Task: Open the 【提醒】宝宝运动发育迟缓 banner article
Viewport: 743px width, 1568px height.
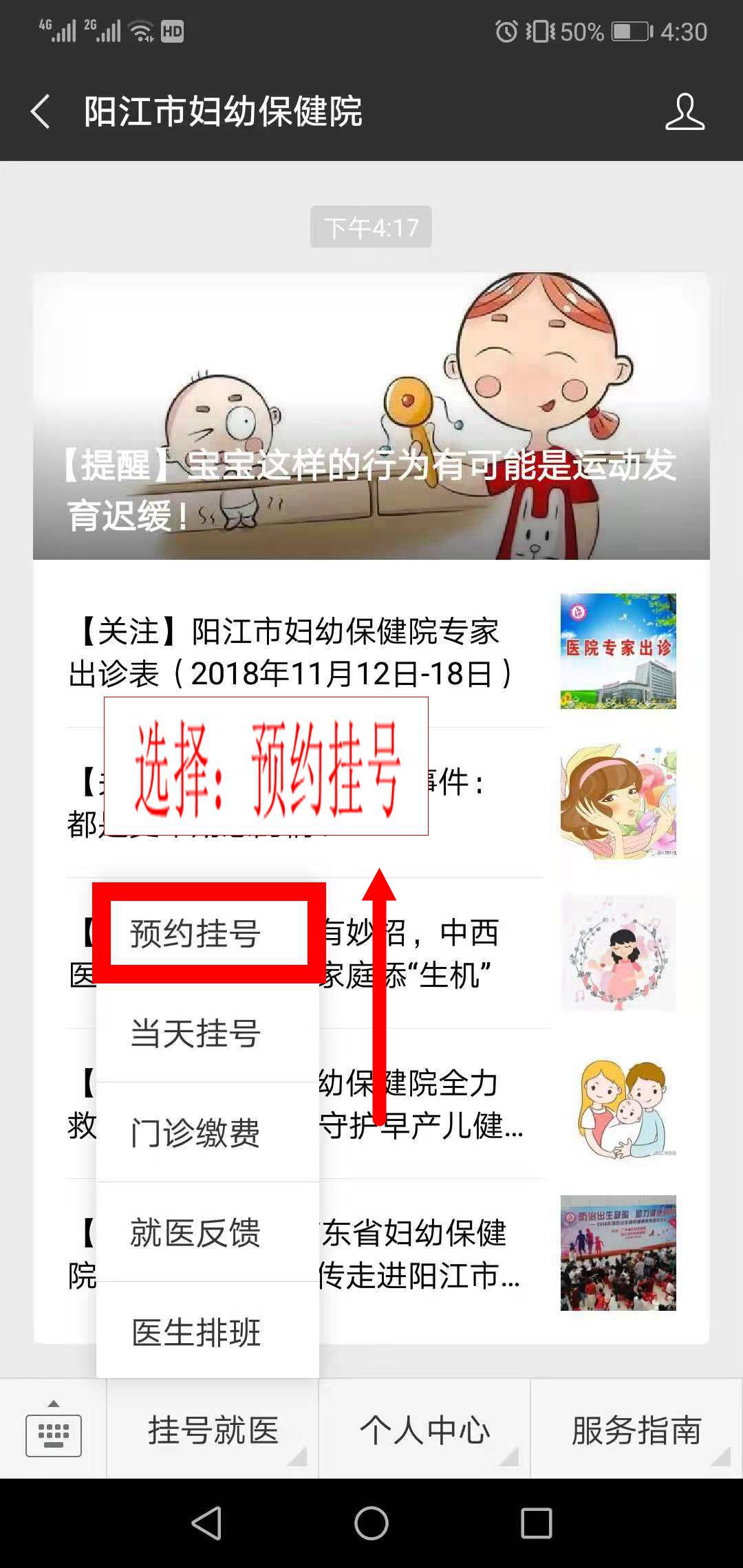Action: click(x=371, y=416)
